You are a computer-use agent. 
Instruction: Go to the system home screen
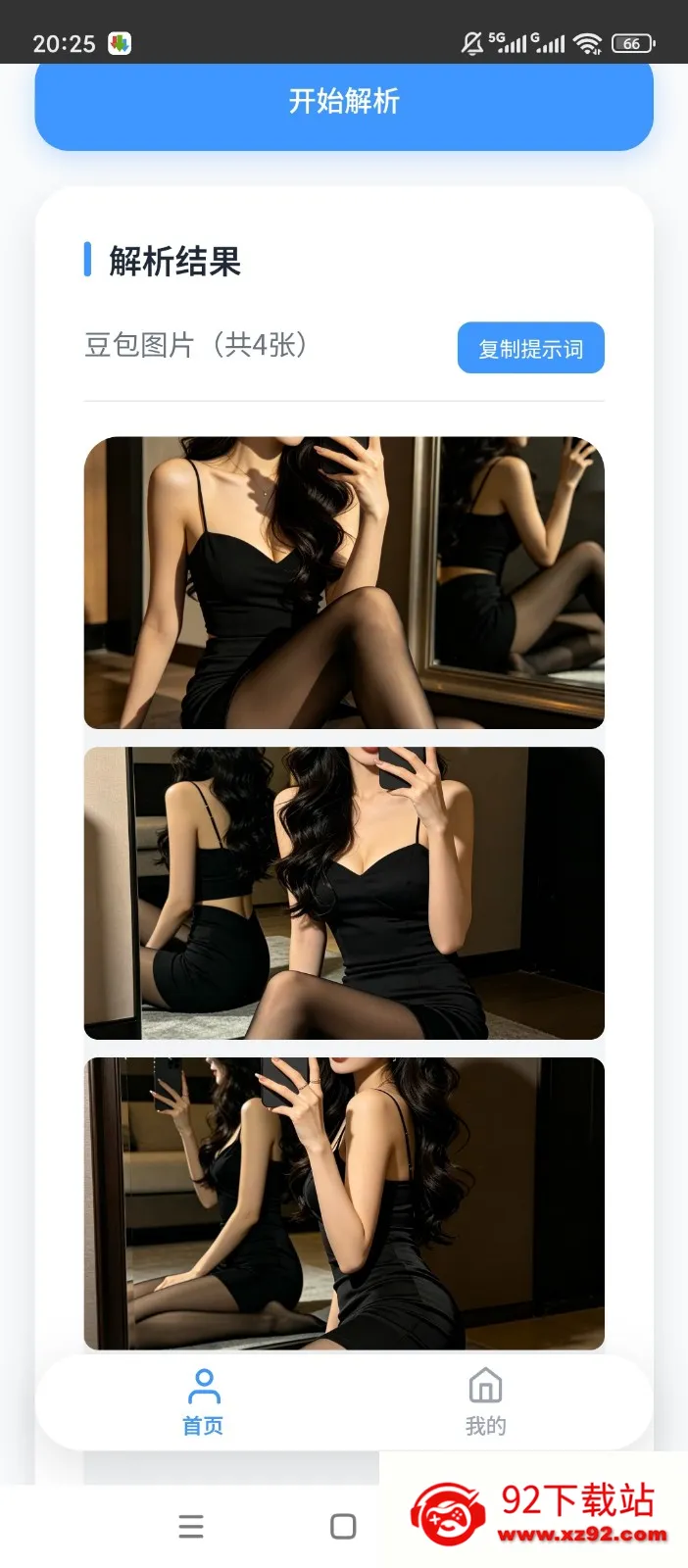(x=343, y=1526)
